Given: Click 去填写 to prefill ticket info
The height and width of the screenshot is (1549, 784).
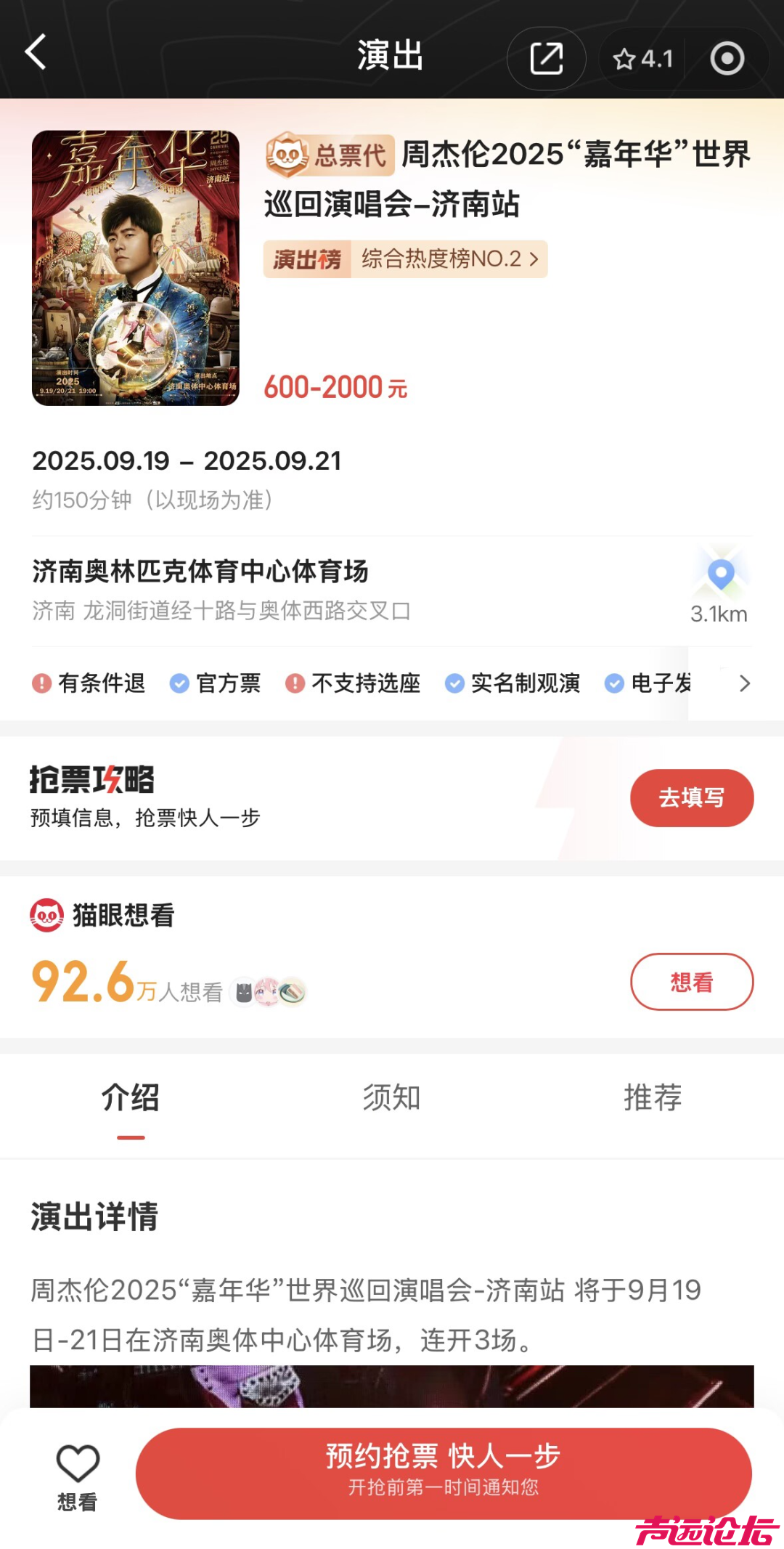Looking at the screenshot, I should 690,797.
